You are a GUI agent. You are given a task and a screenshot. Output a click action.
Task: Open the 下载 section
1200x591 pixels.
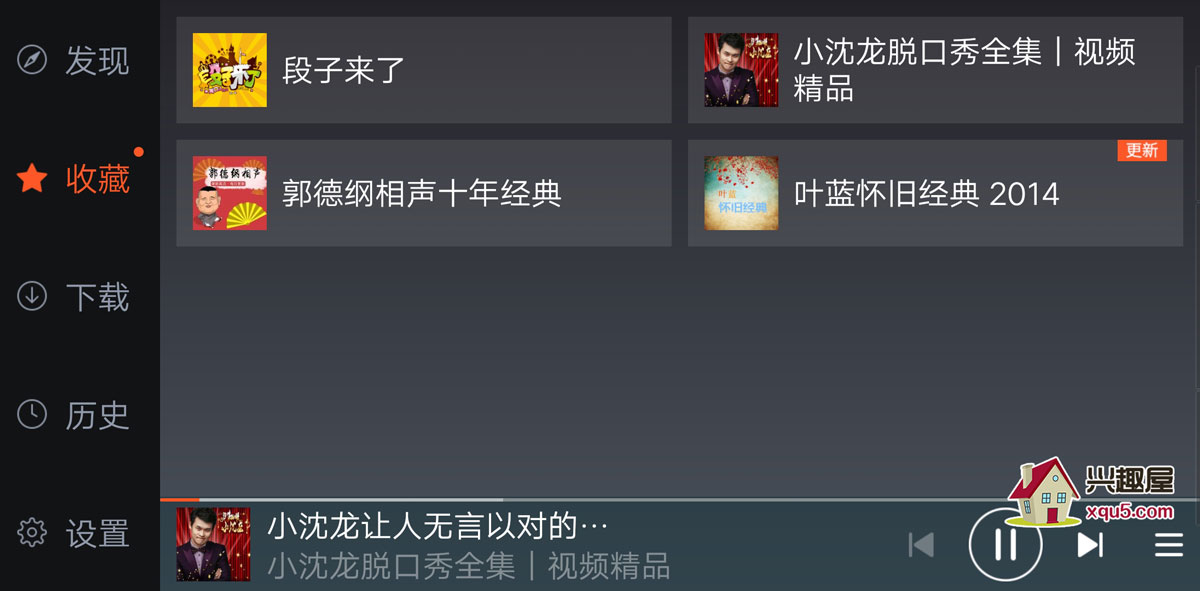tap(75, 297)
